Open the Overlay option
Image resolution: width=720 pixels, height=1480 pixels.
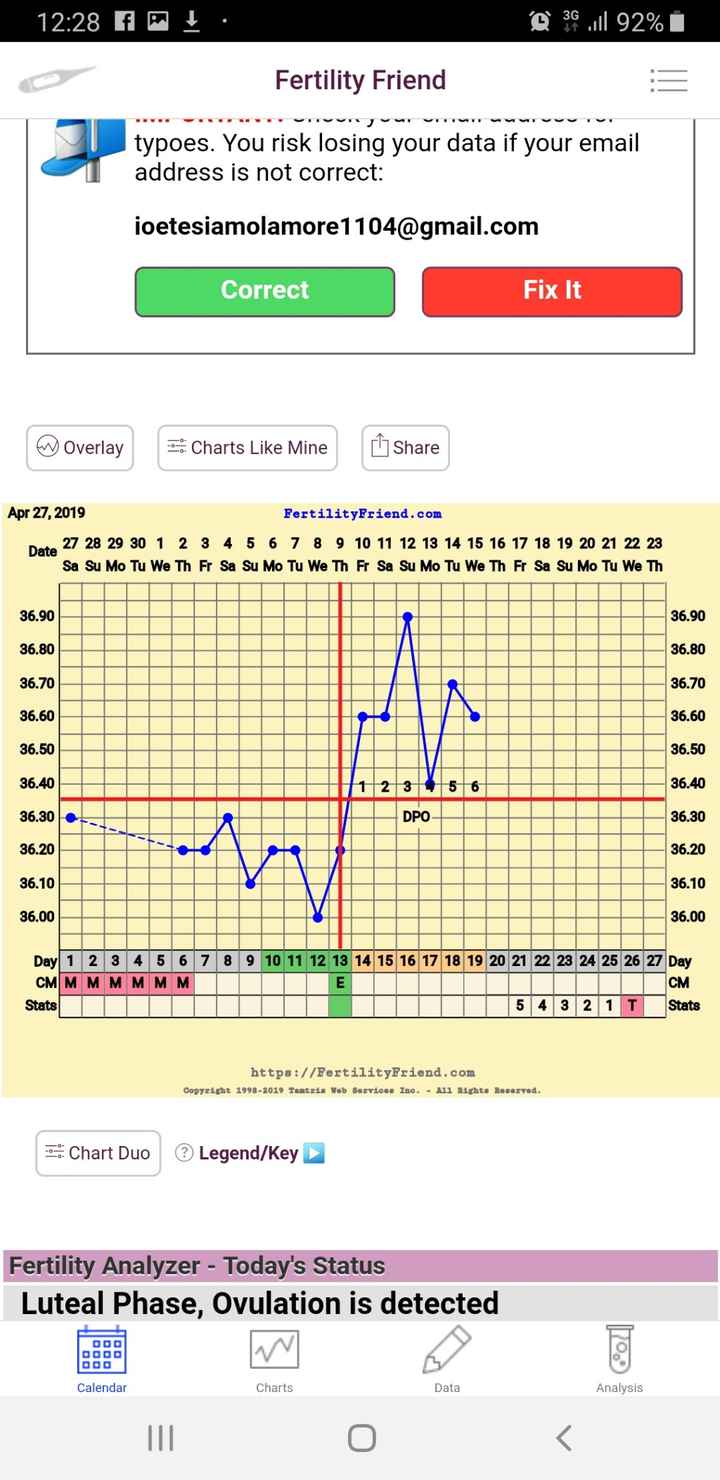pos(80,448)
